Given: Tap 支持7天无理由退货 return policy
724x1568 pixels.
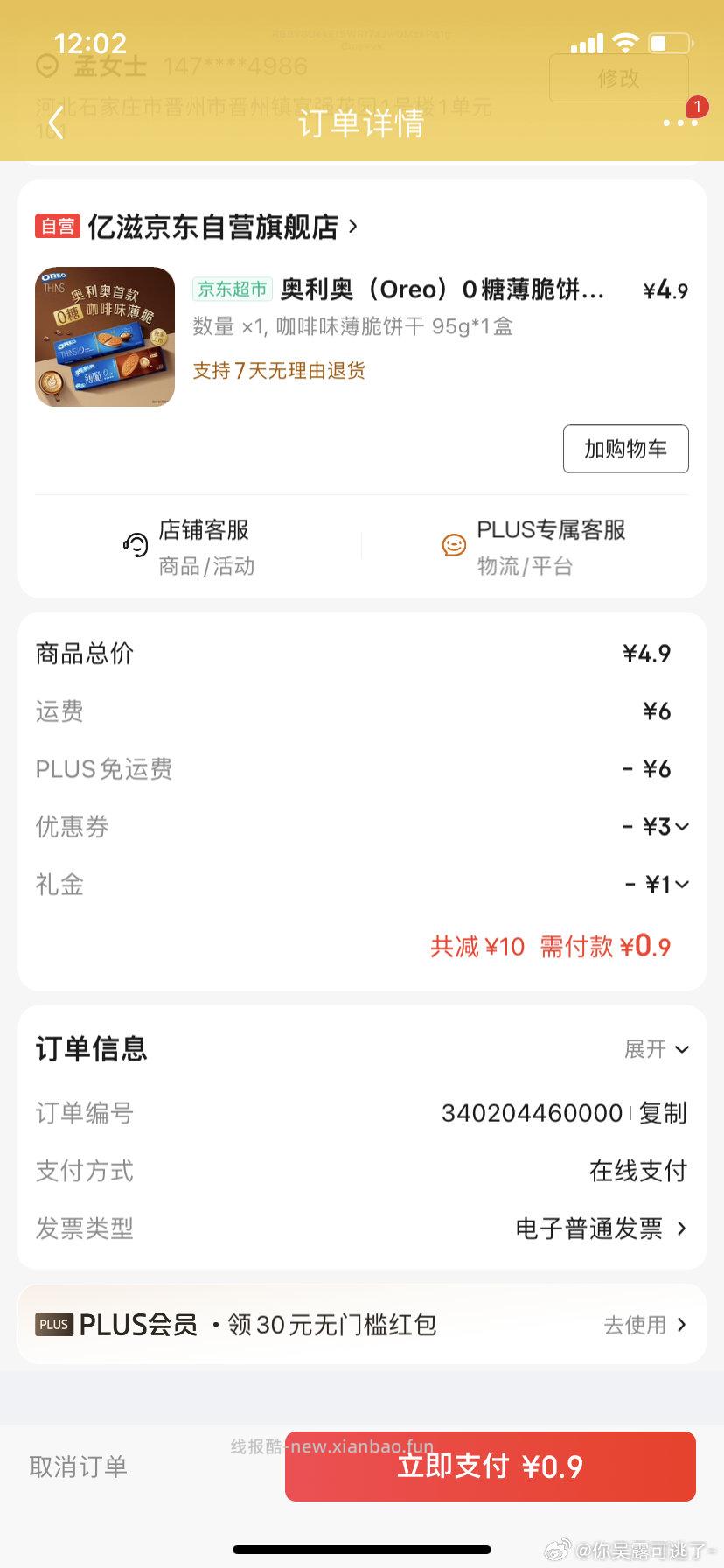Looking at the screenshot, I should point(280,370).
